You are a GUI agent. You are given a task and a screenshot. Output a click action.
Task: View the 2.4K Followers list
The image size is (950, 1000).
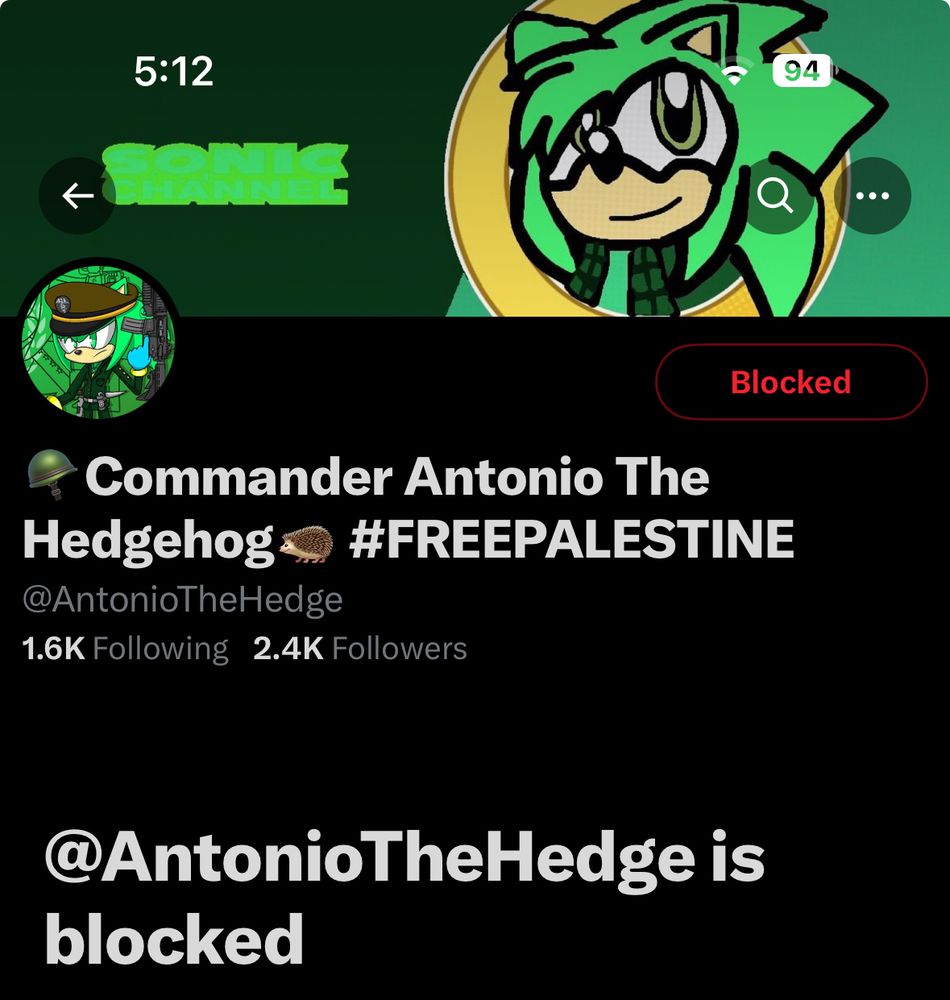pyautogui.click(x=360, y=649)
